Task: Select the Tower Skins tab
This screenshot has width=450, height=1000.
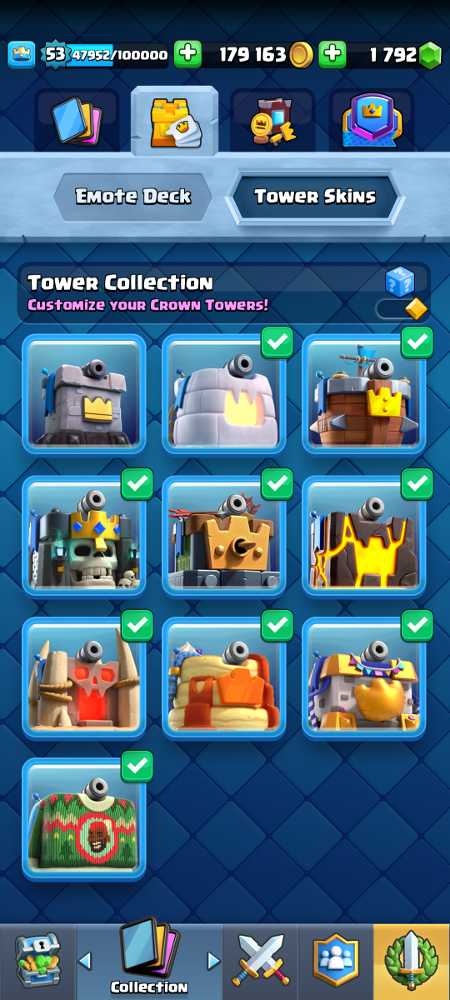Action: tap(315, 196)
